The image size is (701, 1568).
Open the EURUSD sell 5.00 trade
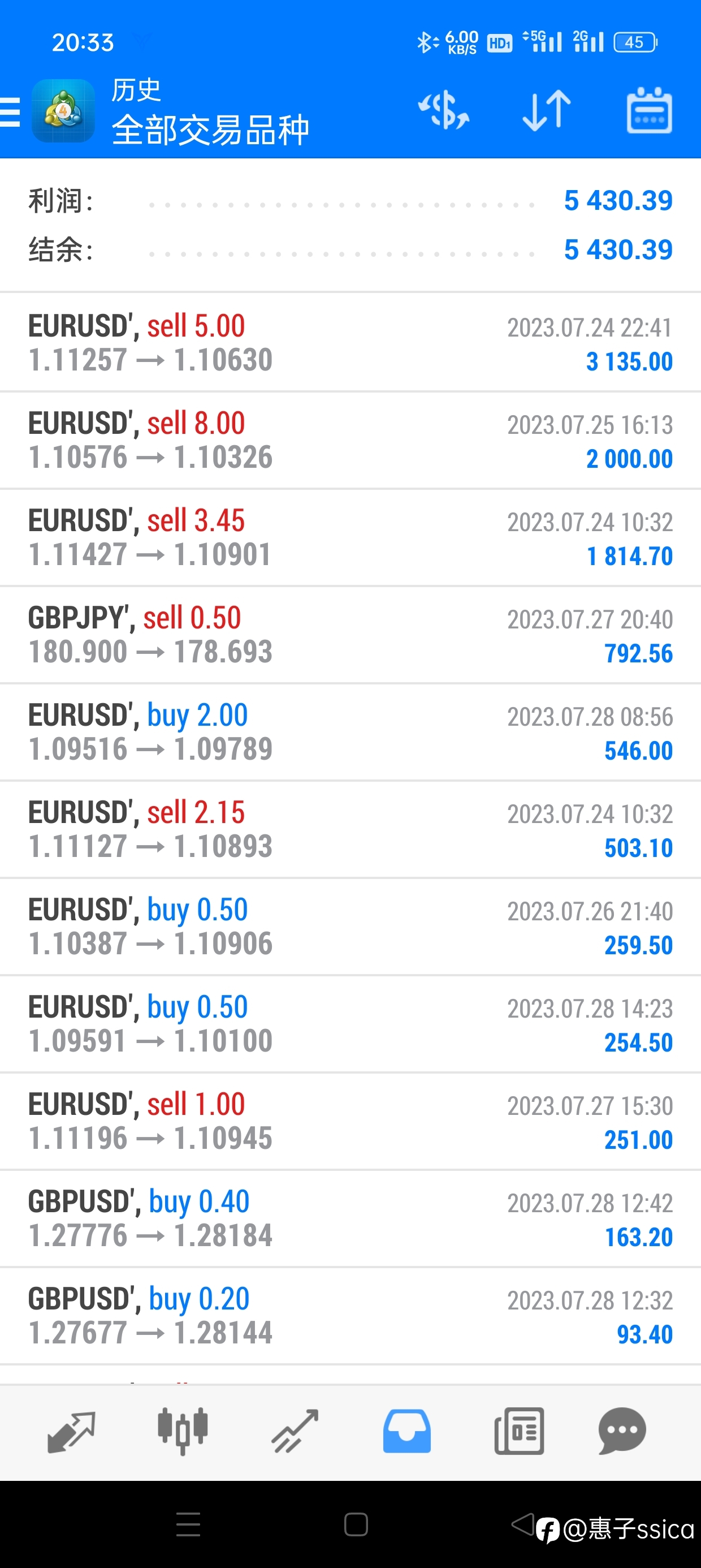tap(350, 342)
